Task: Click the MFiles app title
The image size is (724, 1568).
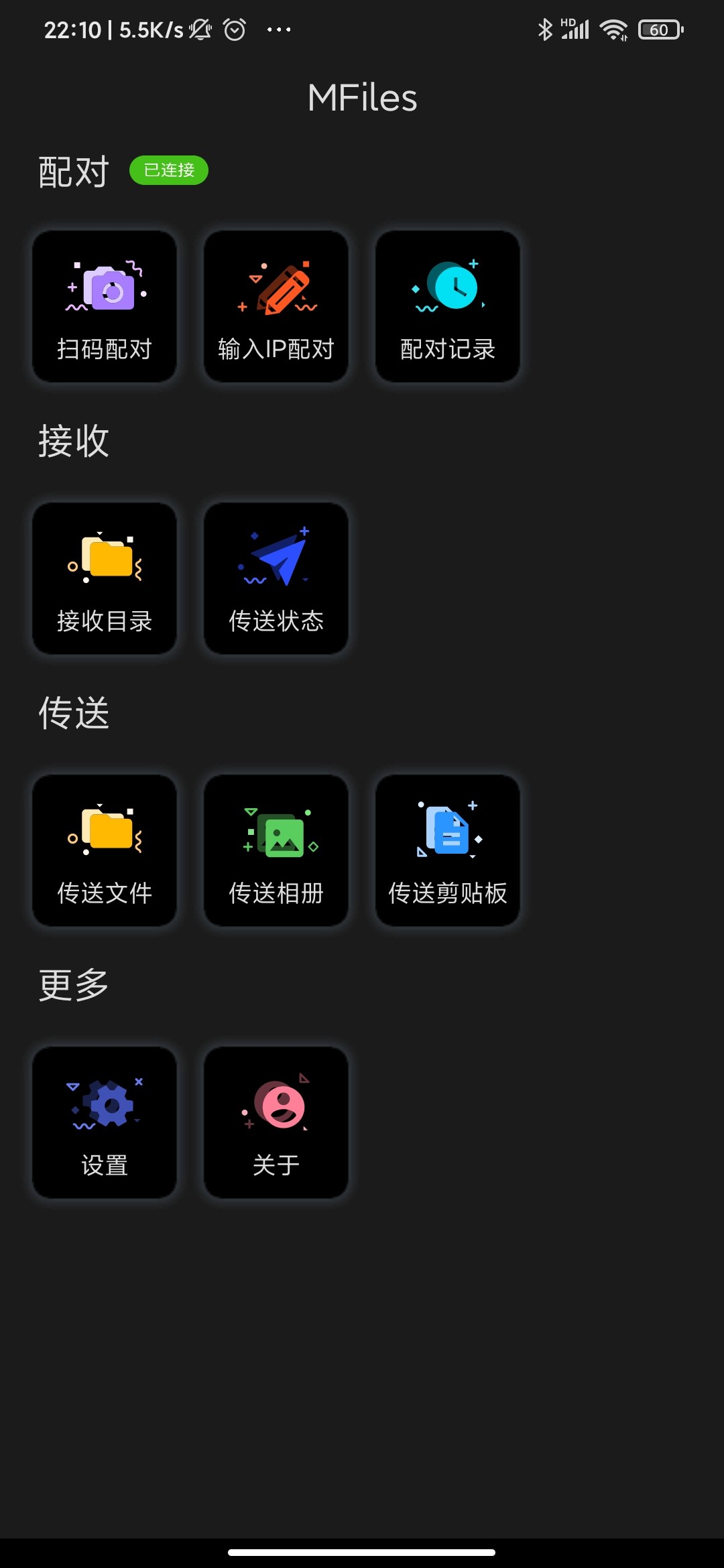Action: coord(361,97)
